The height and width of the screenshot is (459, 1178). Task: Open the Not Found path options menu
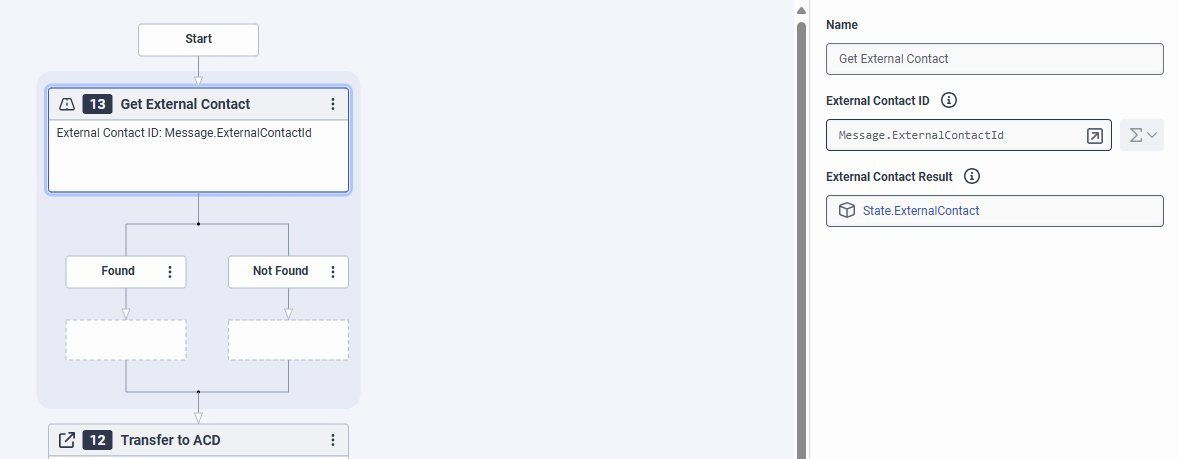[333, 272]
